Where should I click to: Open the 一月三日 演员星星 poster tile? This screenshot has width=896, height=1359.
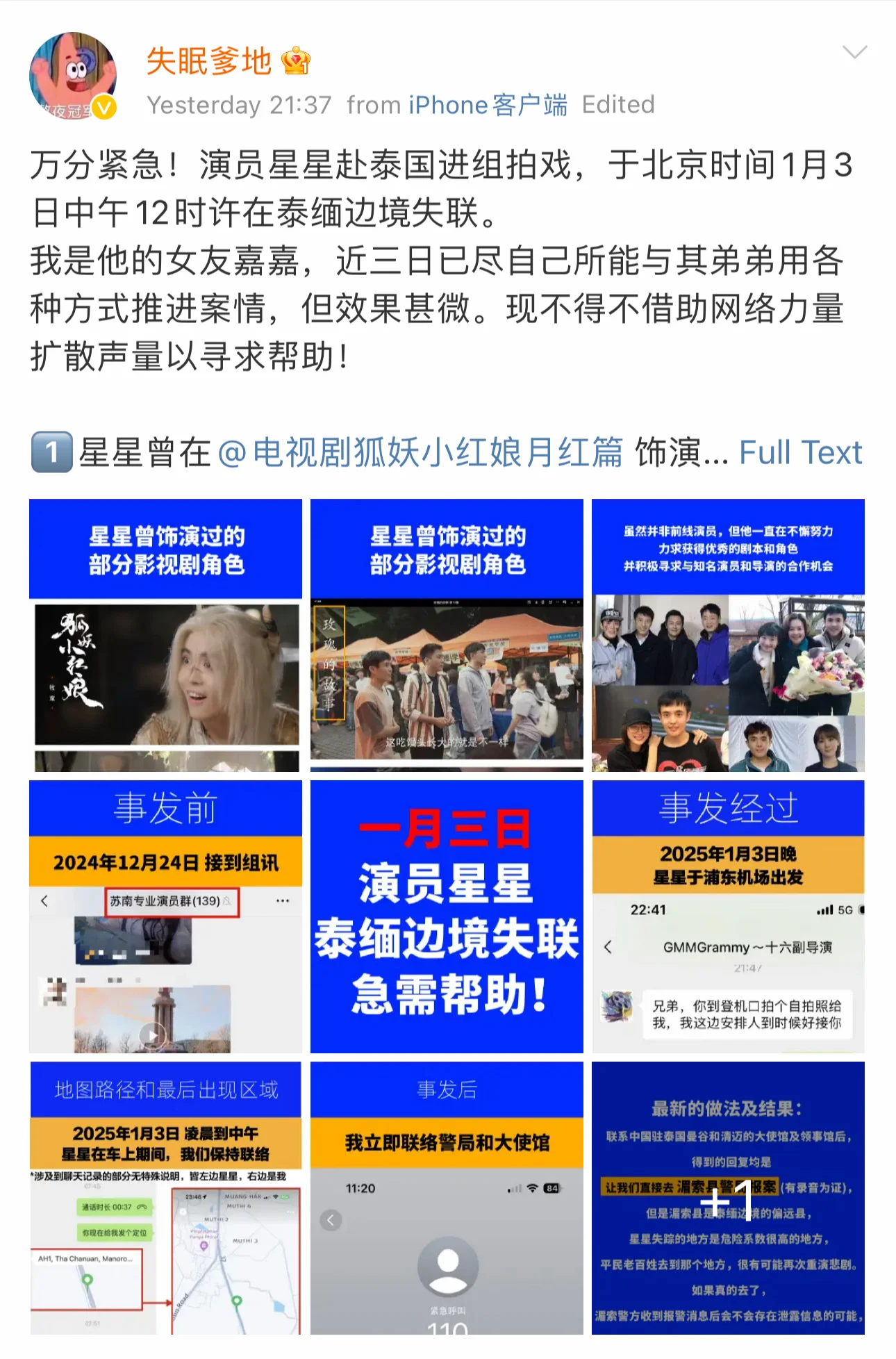pyautogui.click(x=447, y=916)
